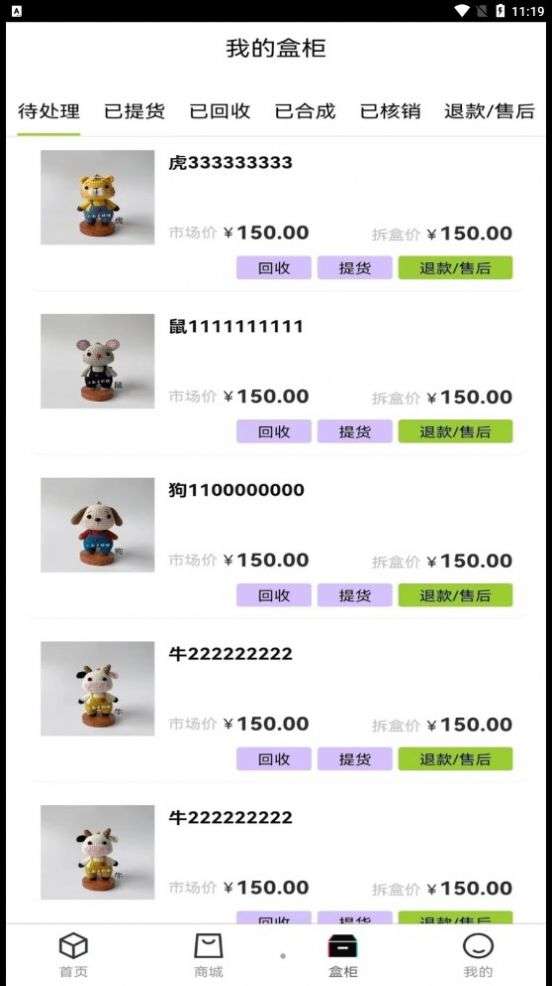Open the 狗1100000000 item image
The image size is (552, 986).
click(97, 524)
